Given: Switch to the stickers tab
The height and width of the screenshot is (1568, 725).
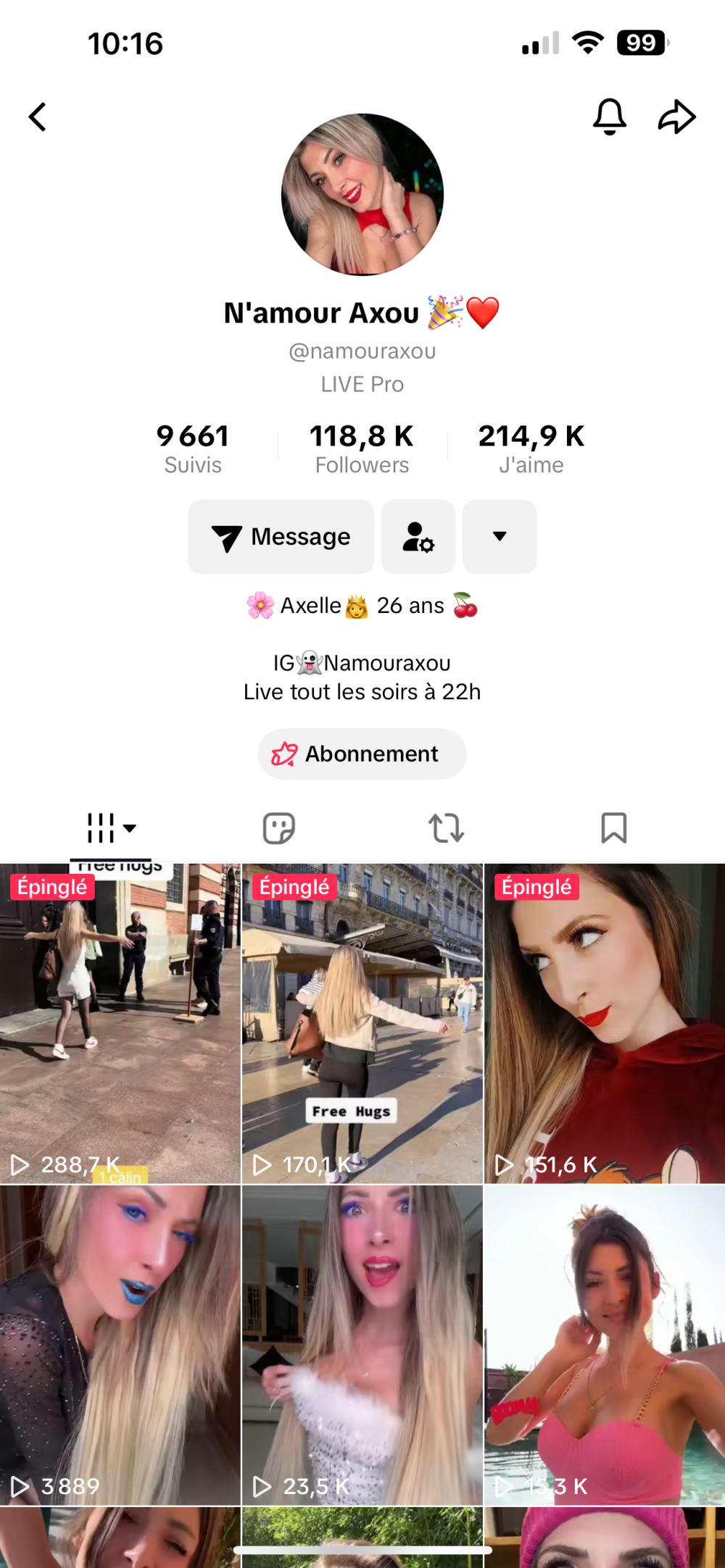Looking at the screenshot, I should 278,827.
